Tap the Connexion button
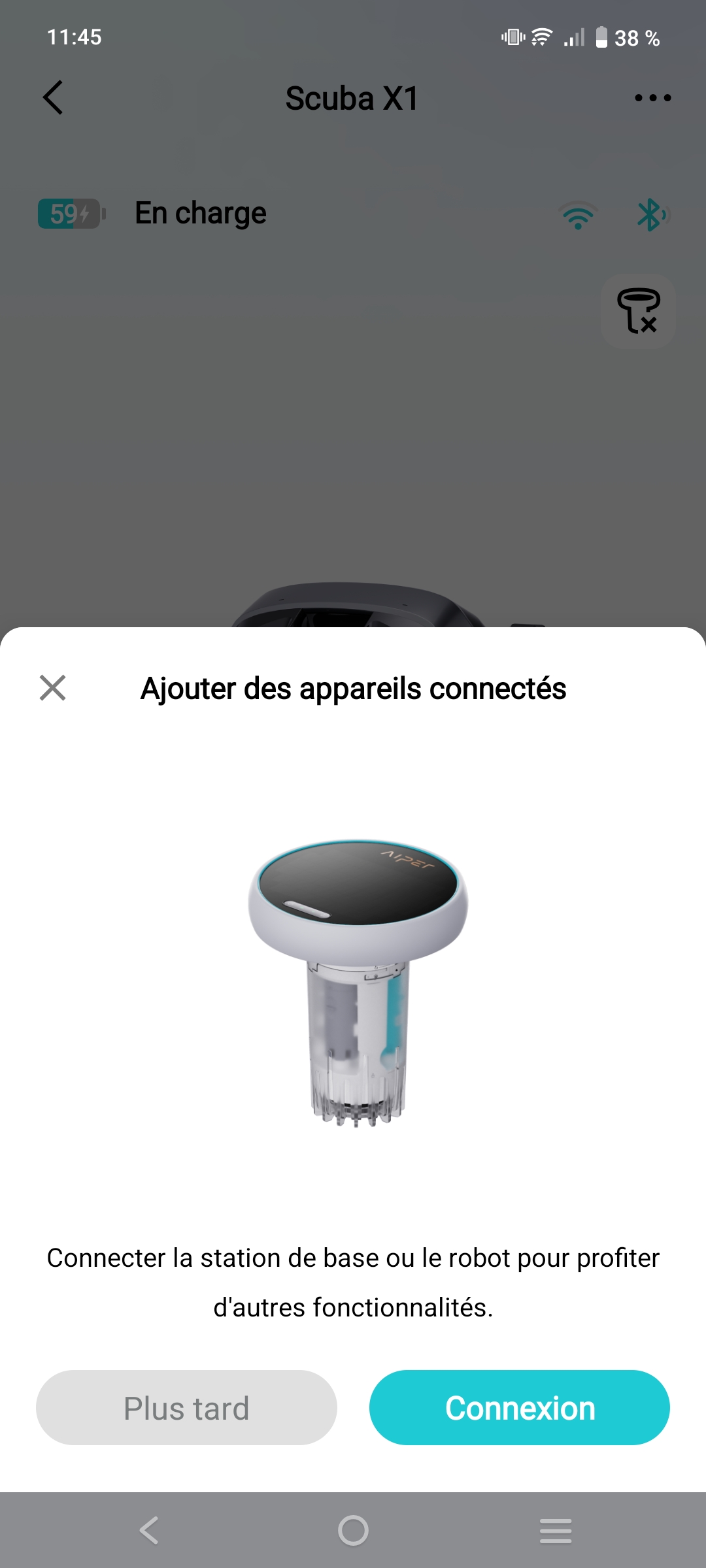 (519, 1408)
